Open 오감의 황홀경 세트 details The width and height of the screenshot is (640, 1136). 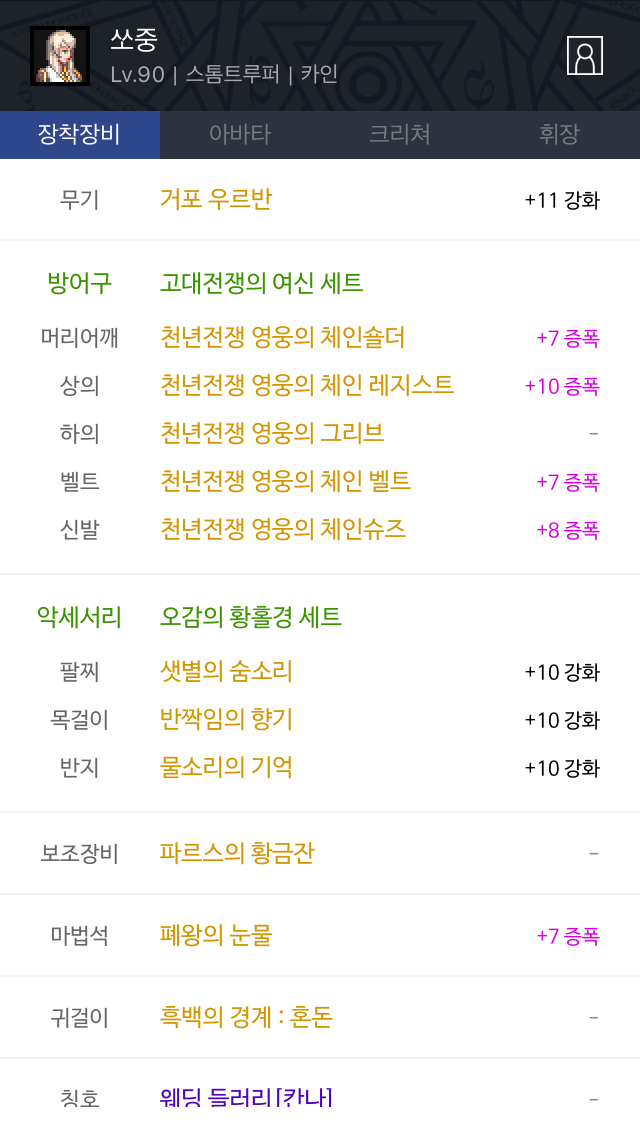pos(251,617)
